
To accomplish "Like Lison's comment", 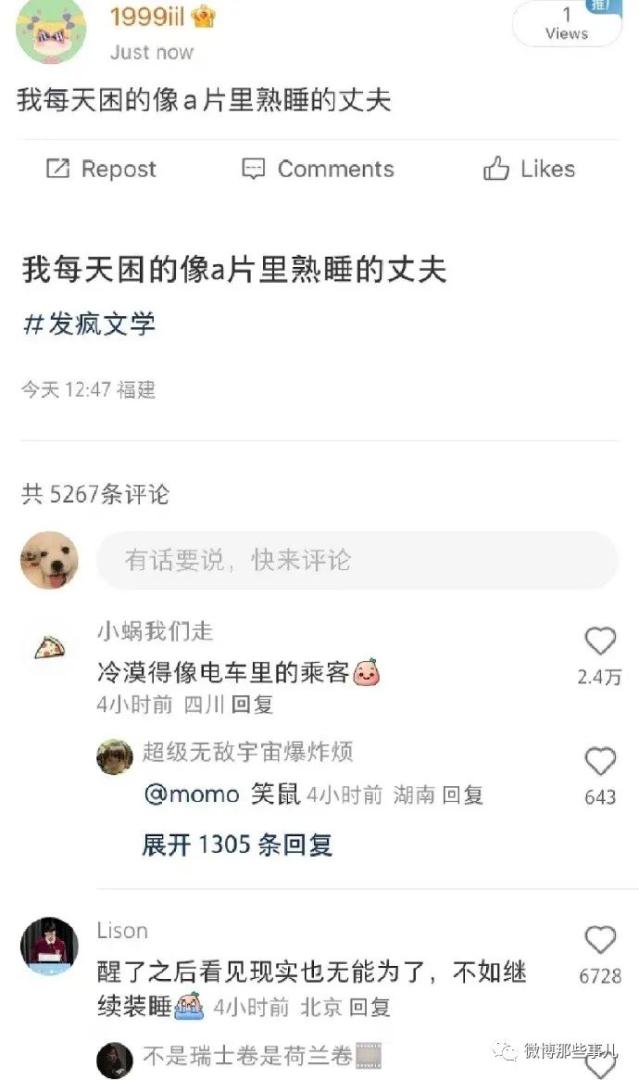I will point(599,941).
